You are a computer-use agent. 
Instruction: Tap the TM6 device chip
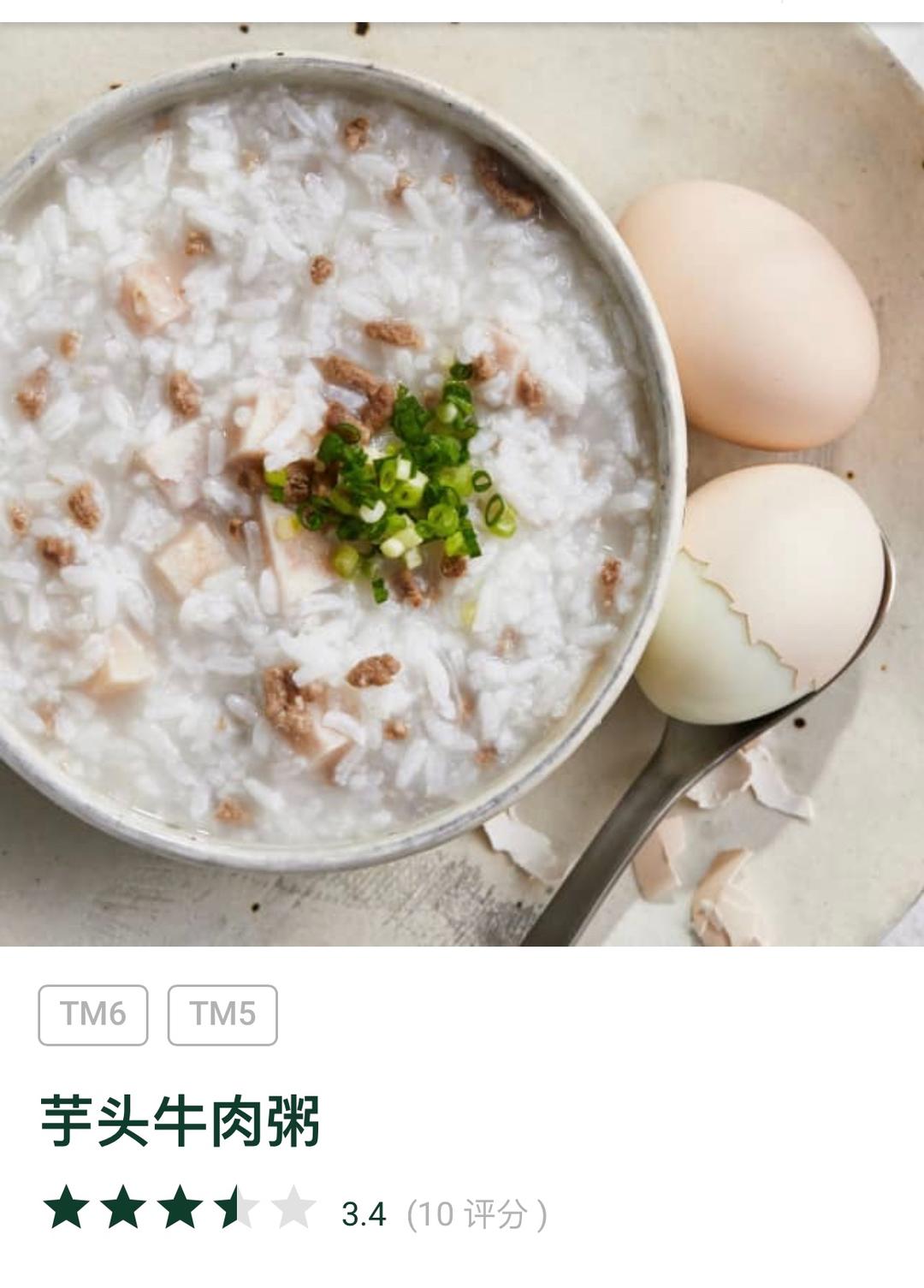coord(93,1015)
